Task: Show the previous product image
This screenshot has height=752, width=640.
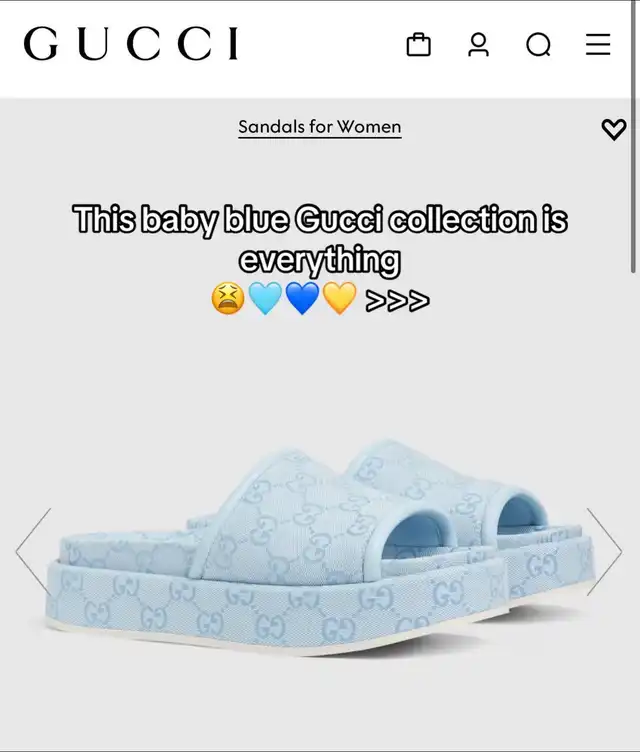Action: tap(33, 552)
